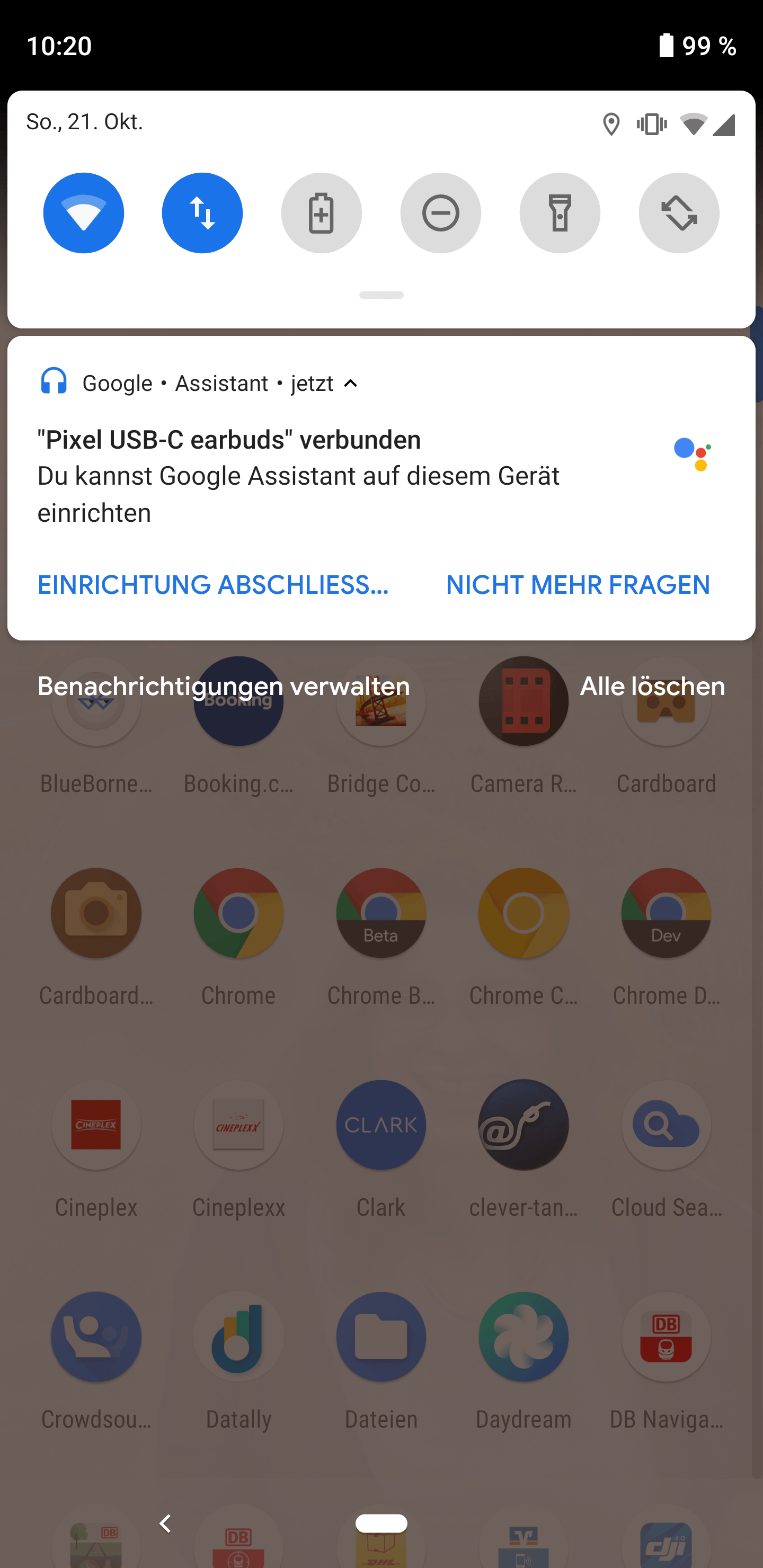Go back with the navigation arrow

tap(165, 1524)
